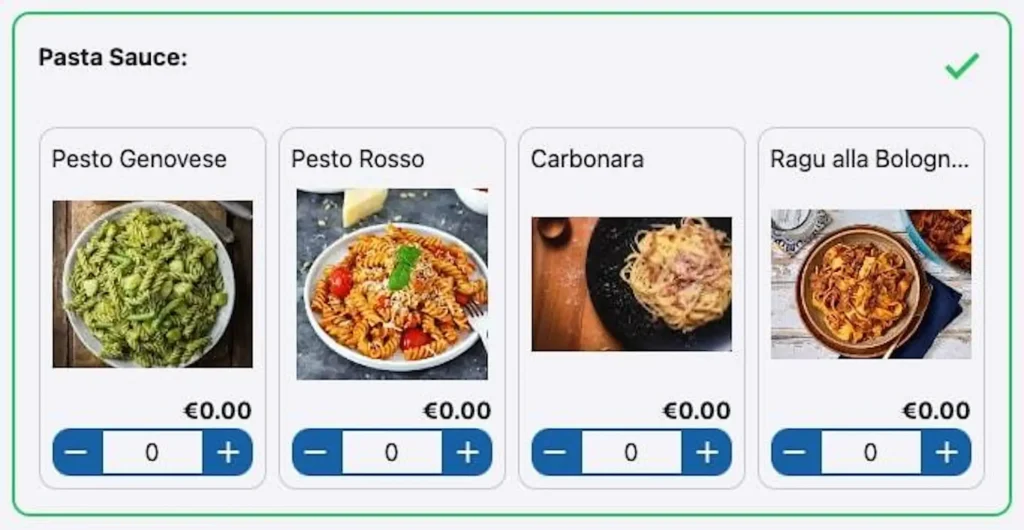Decrease Pesto Genovese quantity
Image resolution: width=1024 pixels, height=530 pixels.
tap(77, 453)
